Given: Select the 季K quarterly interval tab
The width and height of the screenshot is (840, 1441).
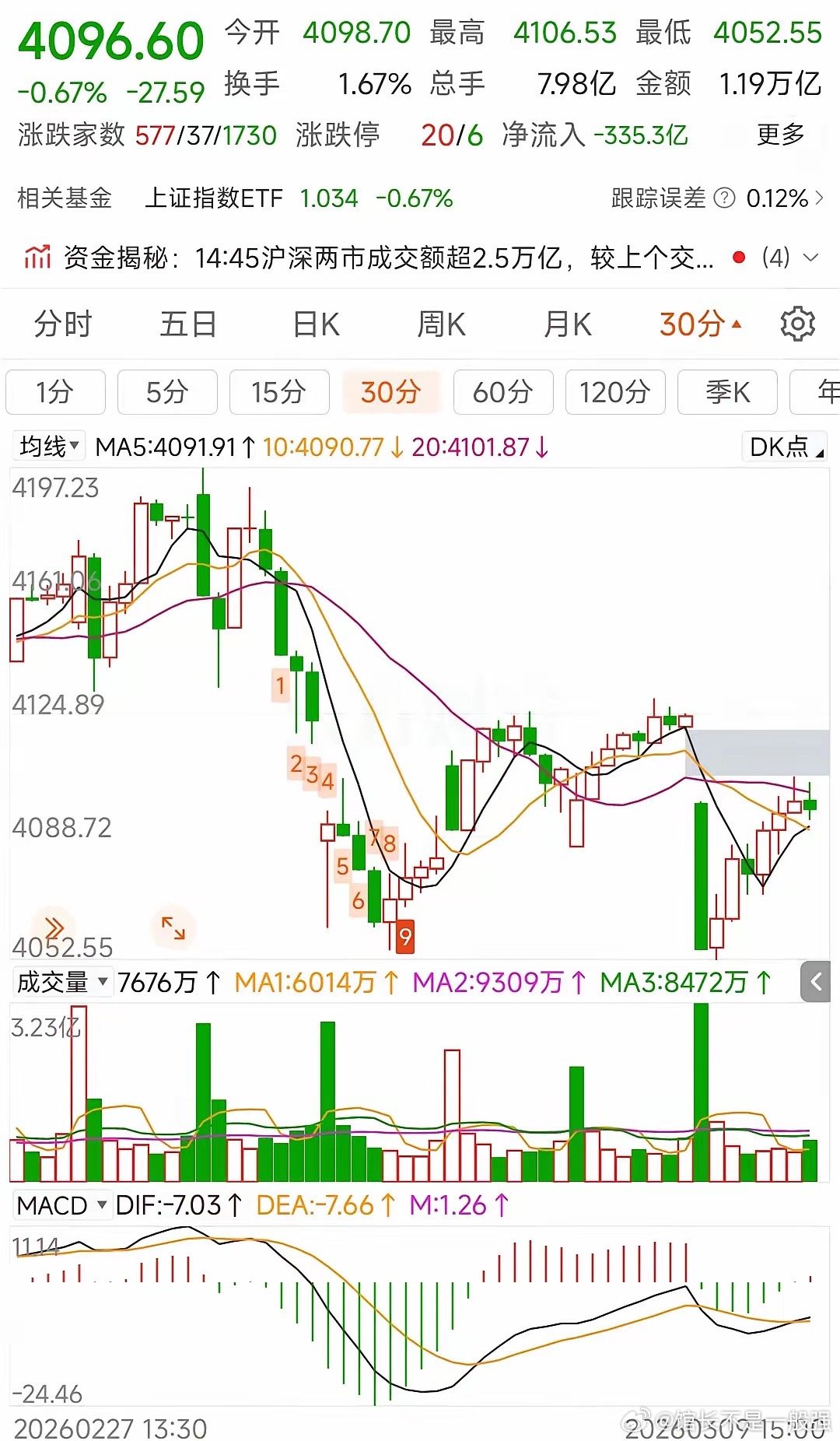Looking at the screenshot, I should click(x=726, y=393).
